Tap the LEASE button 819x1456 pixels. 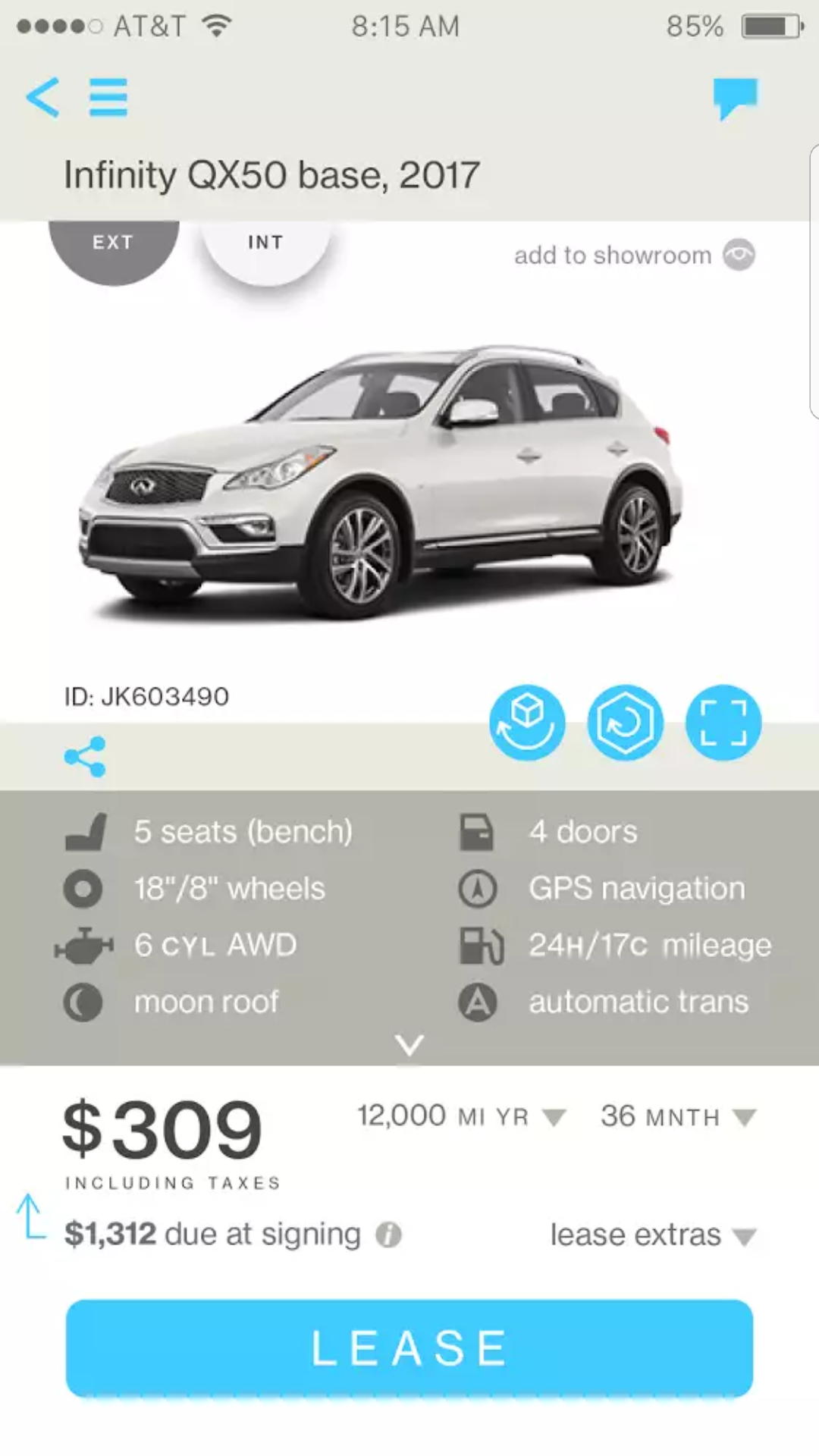point(409,1348)
